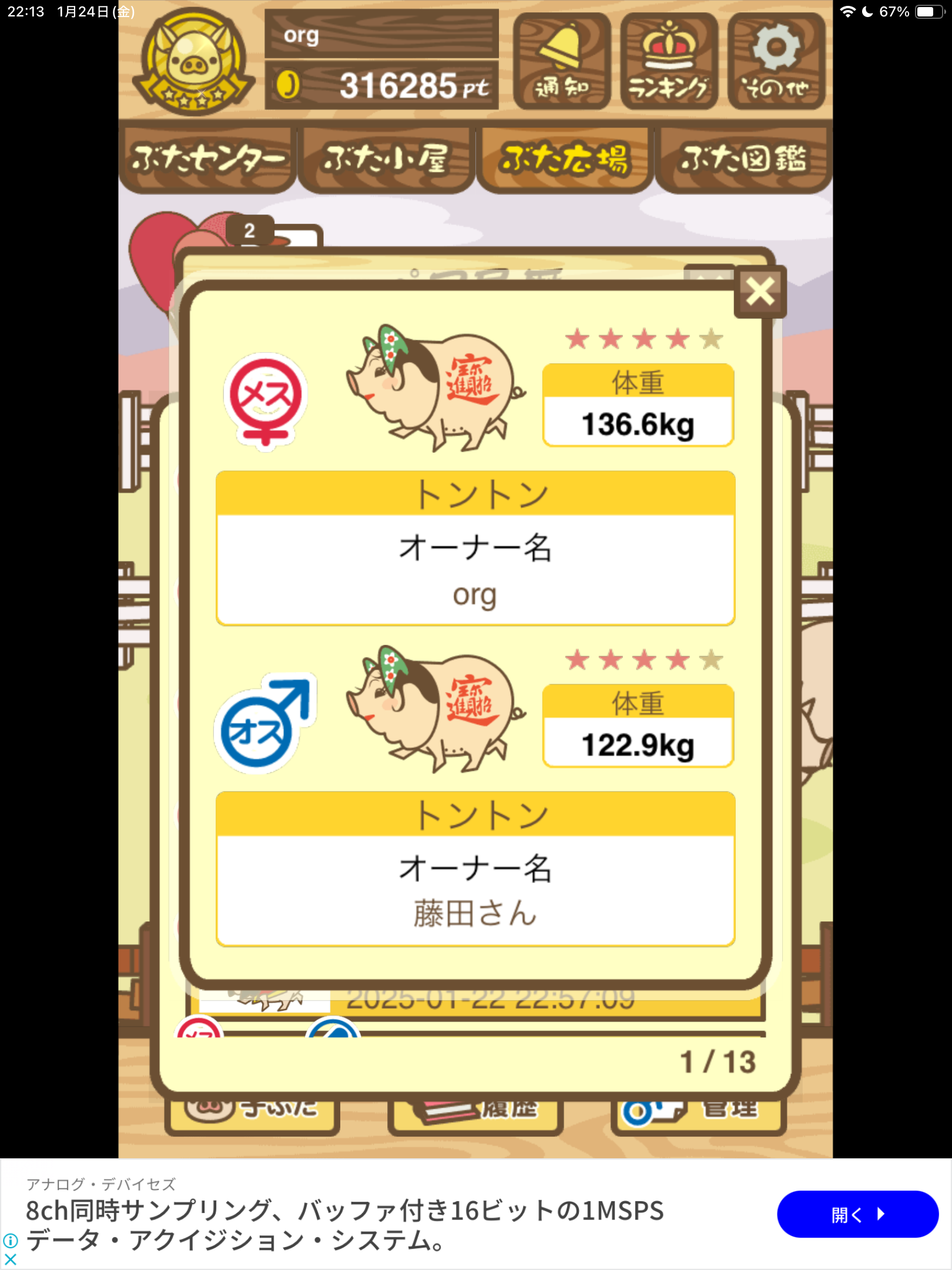Tap the gold pig rank badge
Screen dimensions: 952x1270
[194, 62]
